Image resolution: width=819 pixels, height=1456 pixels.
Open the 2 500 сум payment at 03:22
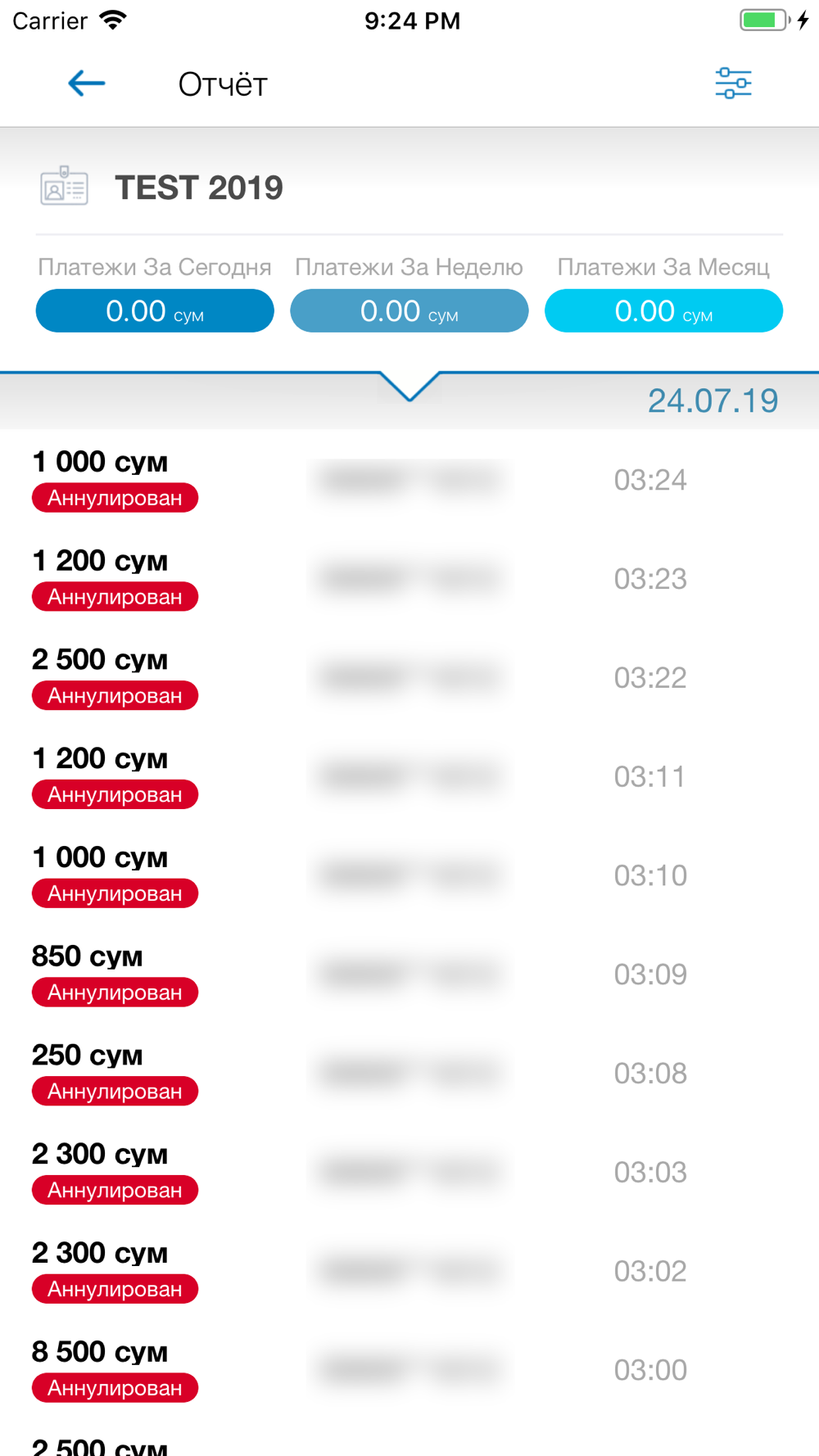[x=409, y=677]
